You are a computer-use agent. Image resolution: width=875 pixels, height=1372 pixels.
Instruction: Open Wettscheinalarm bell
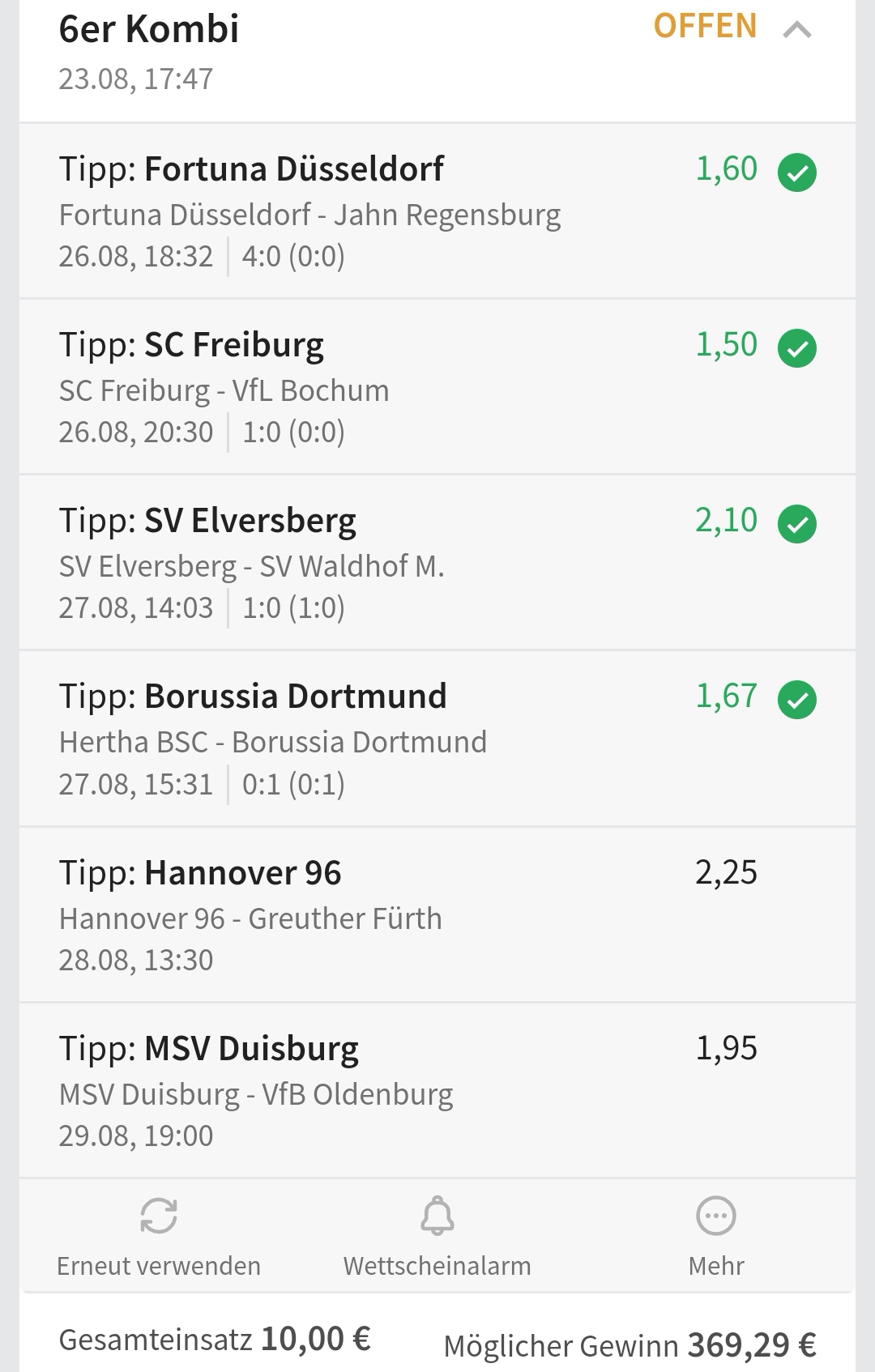pos(437,1236)
